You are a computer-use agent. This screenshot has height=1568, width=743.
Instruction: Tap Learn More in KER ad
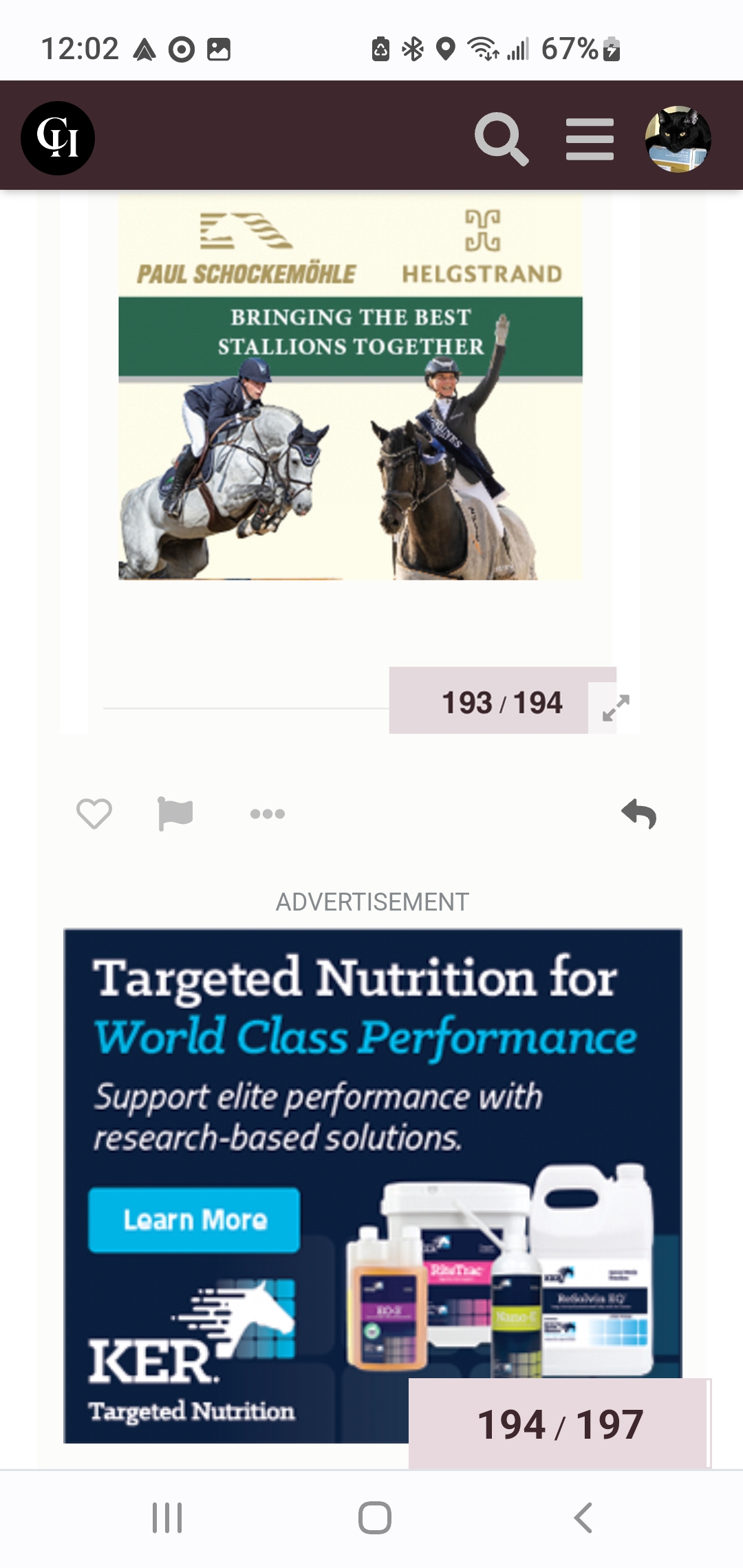click(194, 1219)
